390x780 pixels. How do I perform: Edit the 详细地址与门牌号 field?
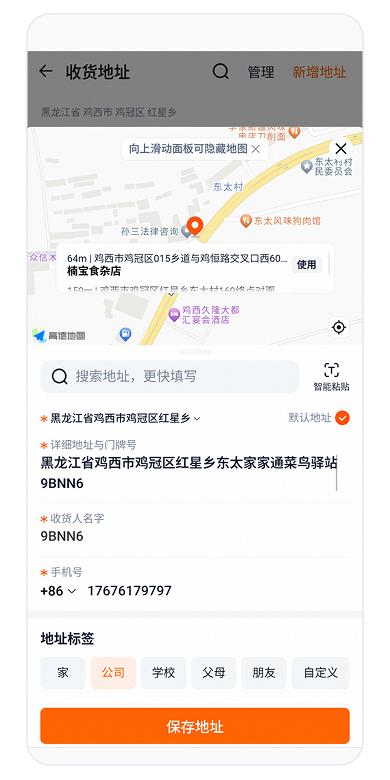coord(189,473)
